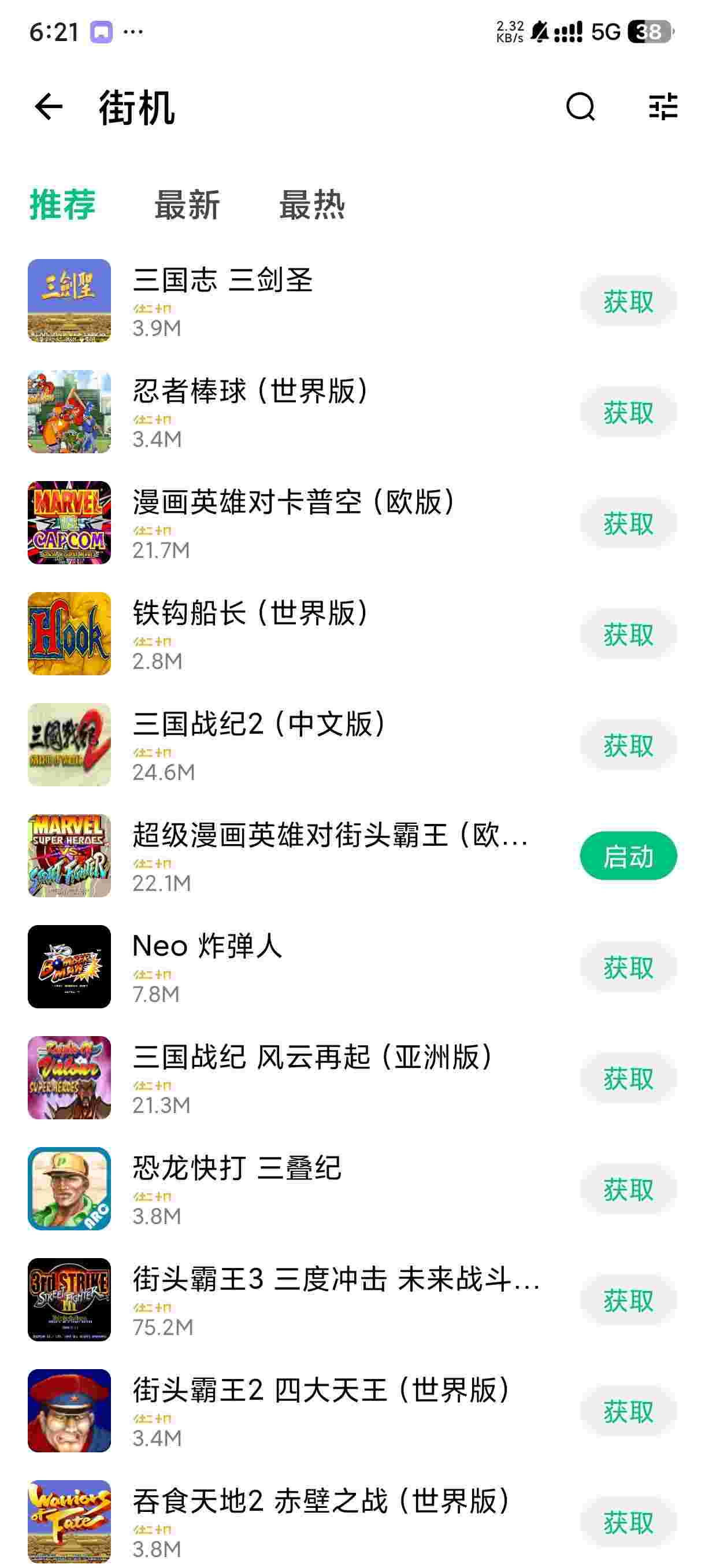Download 漫画英雄对卡普空 (欧版)

[x=628, y=523]
